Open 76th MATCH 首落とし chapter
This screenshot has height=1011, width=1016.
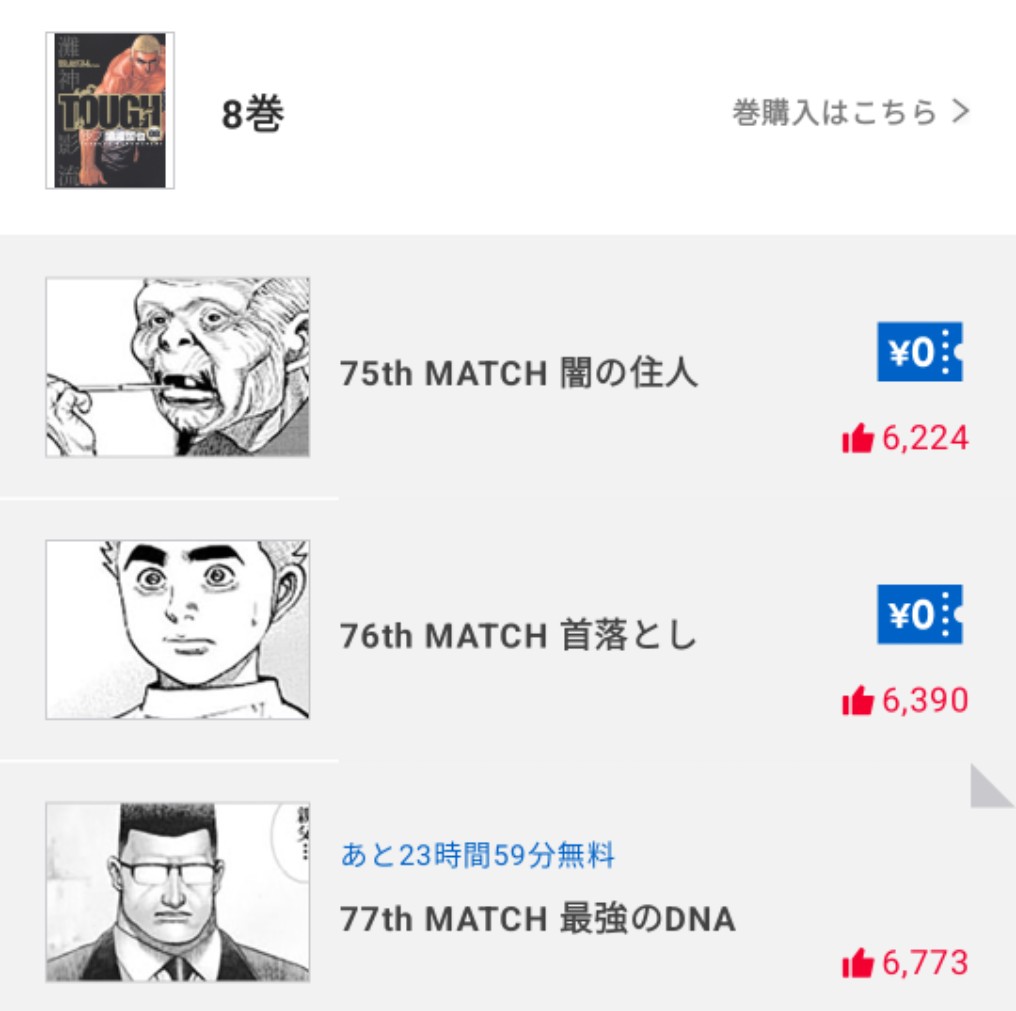coord(517,635)
